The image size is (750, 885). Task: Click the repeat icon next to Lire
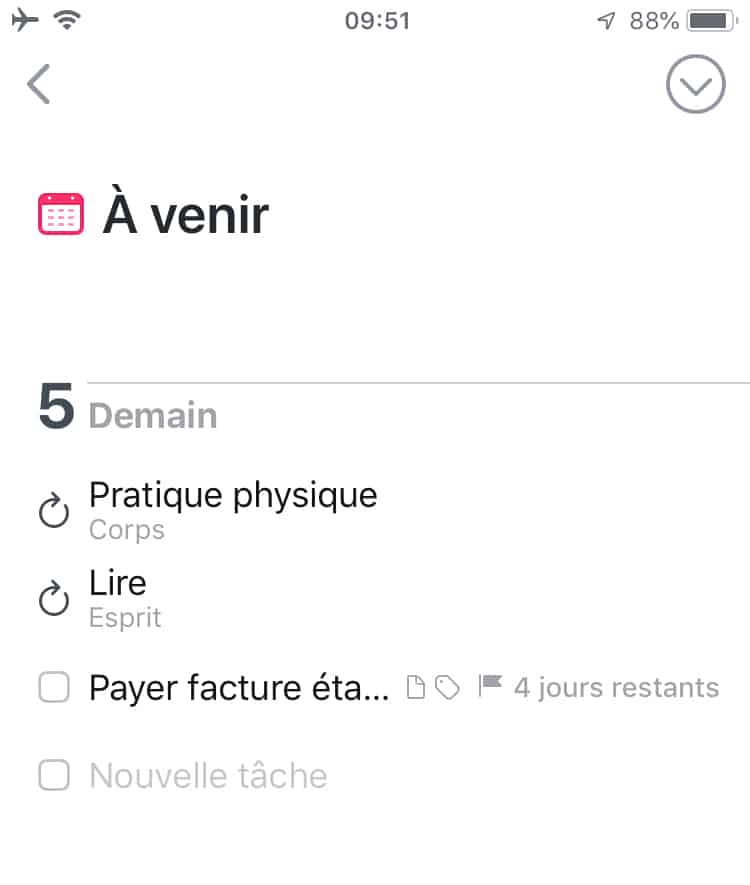click(x=53, y=594)
